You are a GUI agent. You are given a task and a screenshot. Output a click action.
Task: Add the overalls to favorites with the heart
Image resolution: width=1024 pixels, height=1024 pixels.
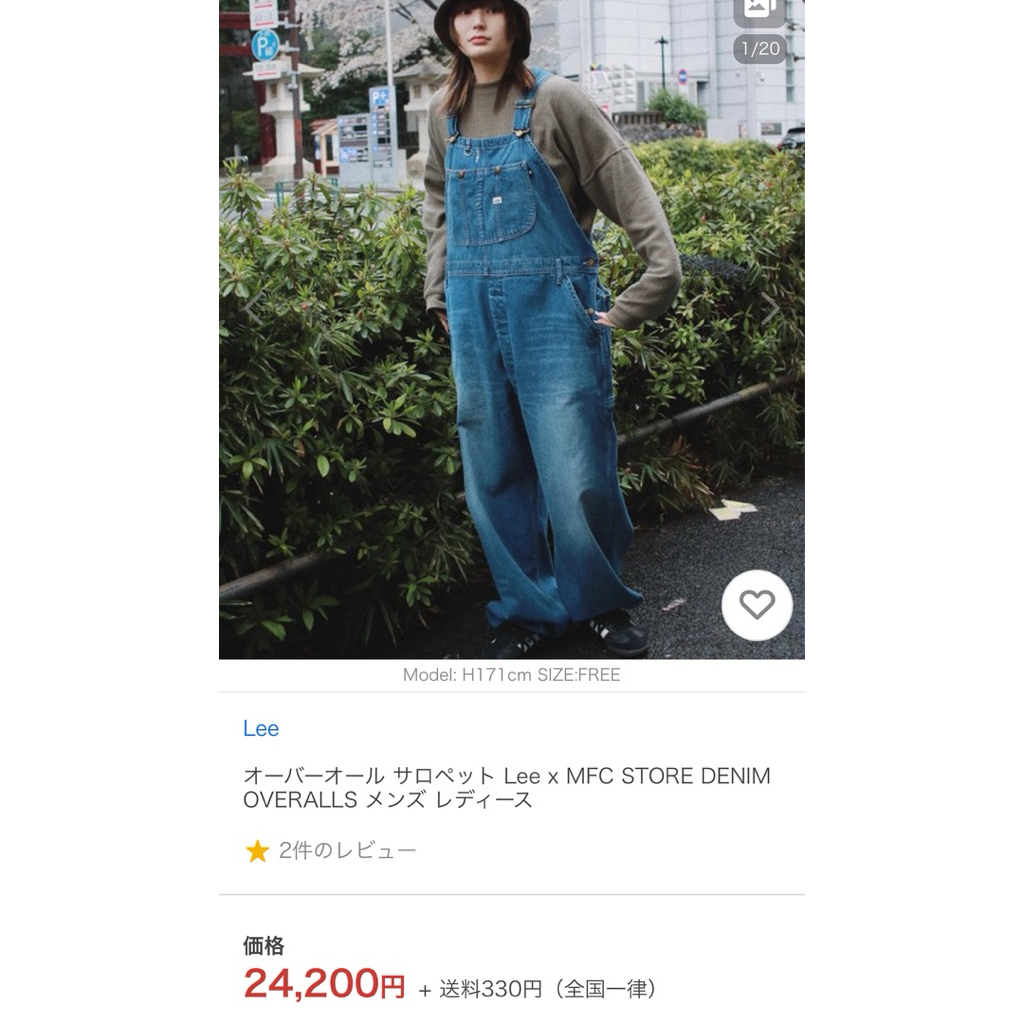757,605
